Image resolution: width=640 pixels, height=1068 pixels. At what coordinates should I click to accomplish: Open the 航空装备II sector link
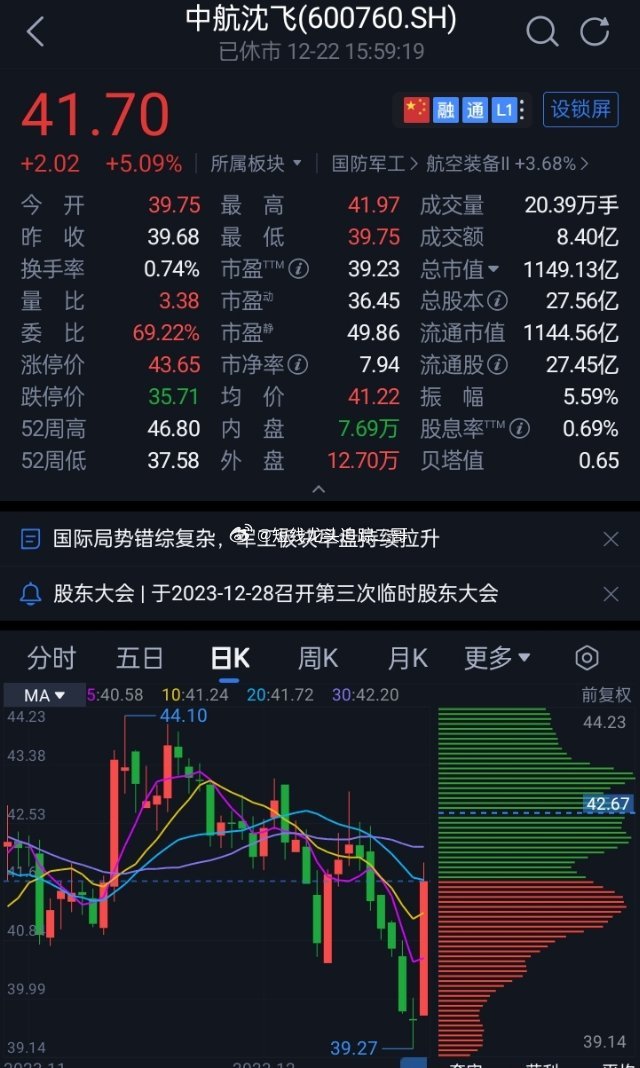tap(507, 163)
